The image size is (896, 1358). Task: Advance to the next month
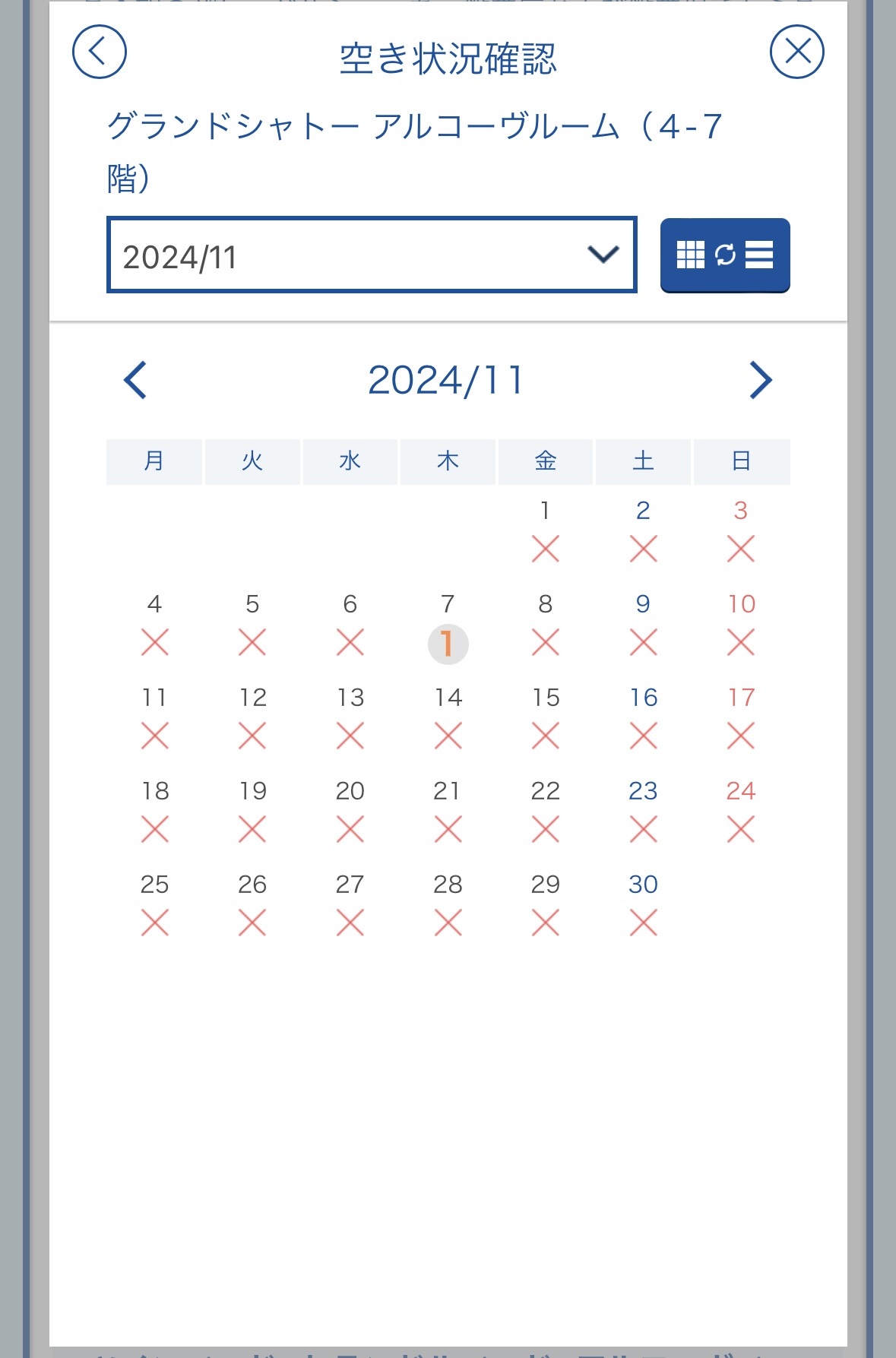760,380
